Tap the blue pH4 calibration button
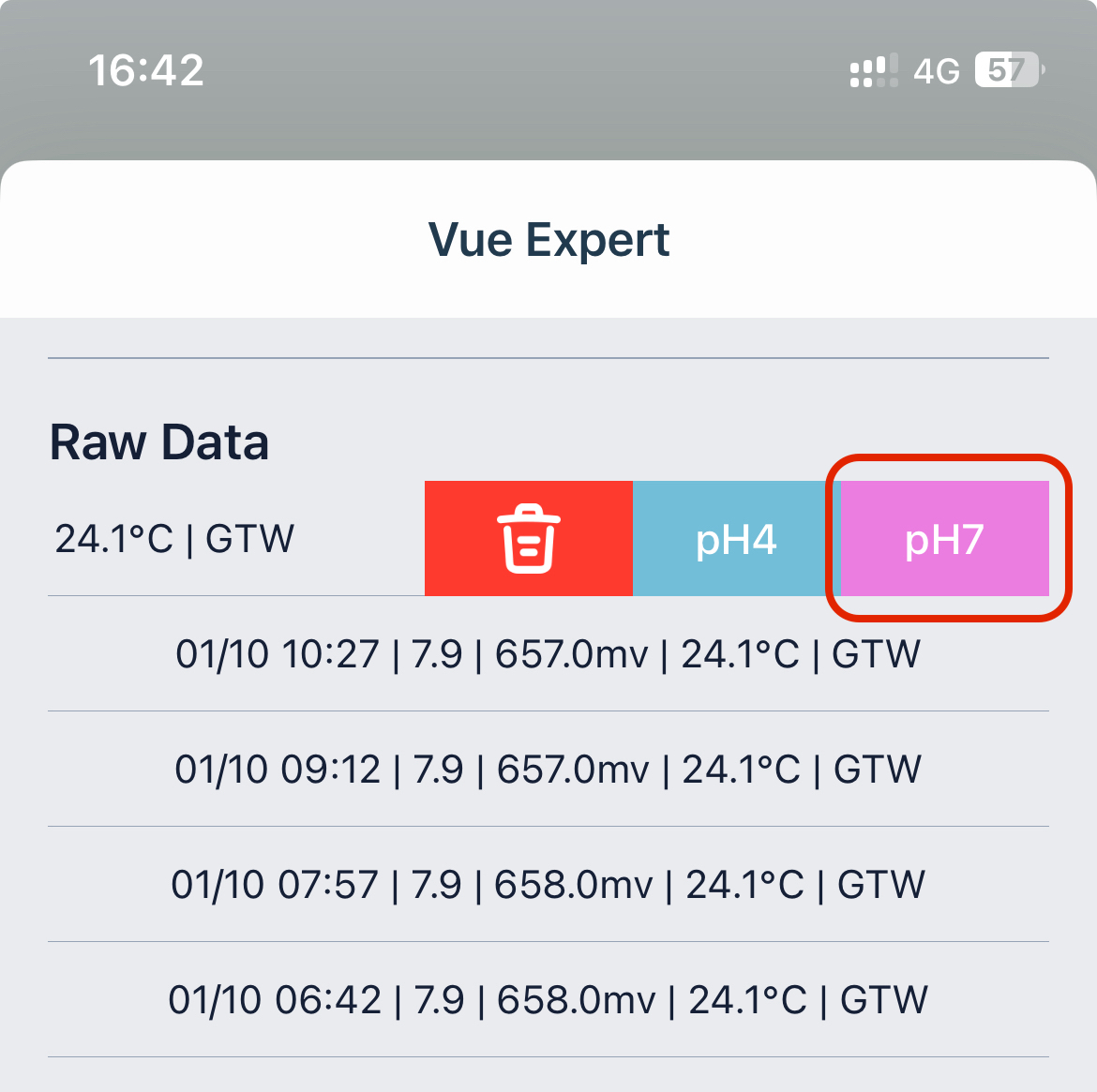Screen dimensions: 1097x1092 [x=736, y=539]
